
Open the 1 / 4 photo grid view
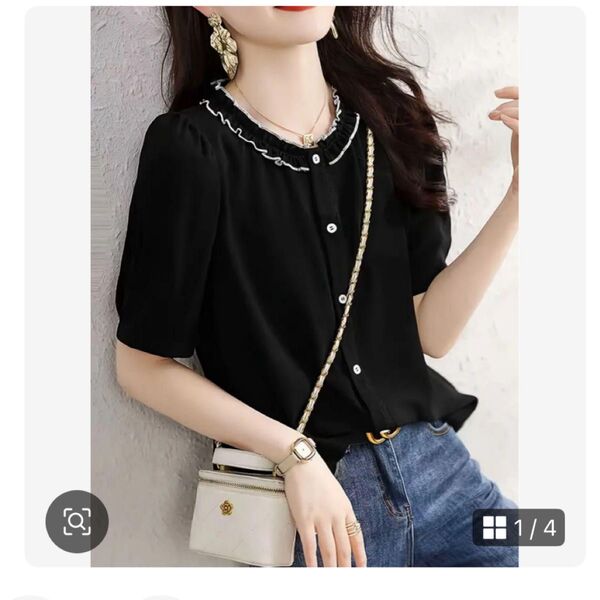tap(518, 528)
